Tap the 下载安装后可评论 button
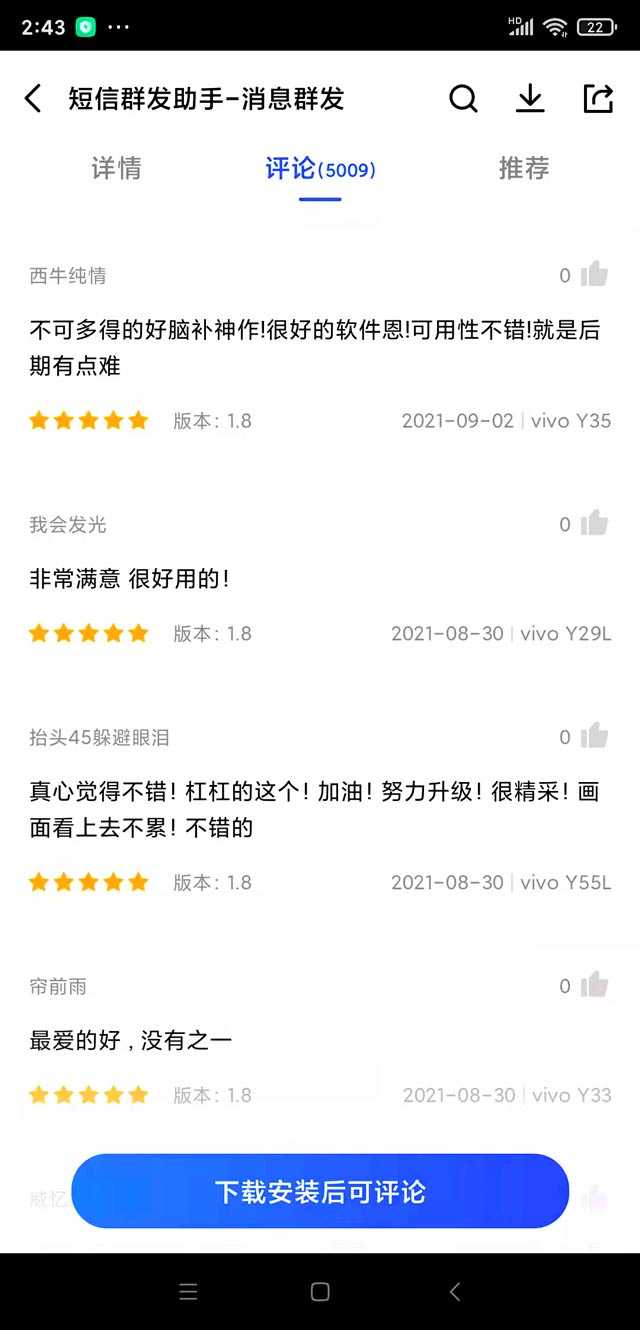The image size is (640, 1330). pos(320,1191)
